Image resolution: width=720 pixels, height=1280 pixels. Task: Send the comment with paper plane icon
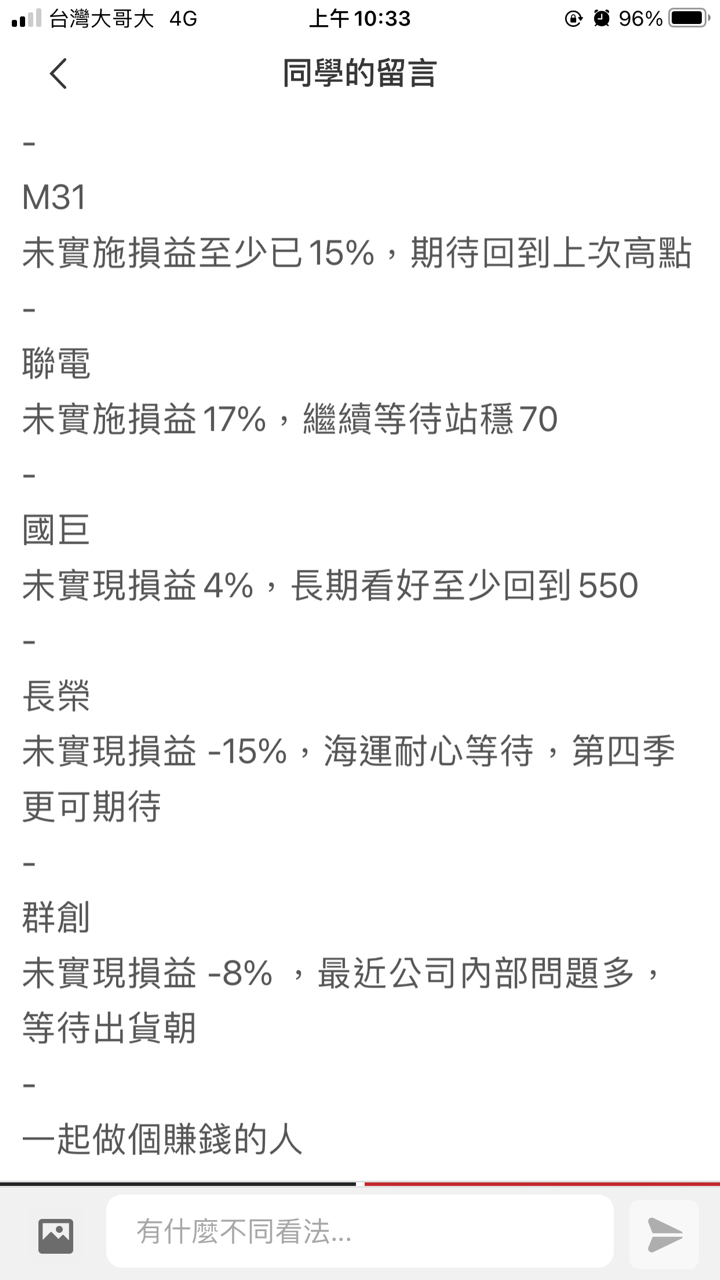pyautogui.click(x=664, y=1235)
